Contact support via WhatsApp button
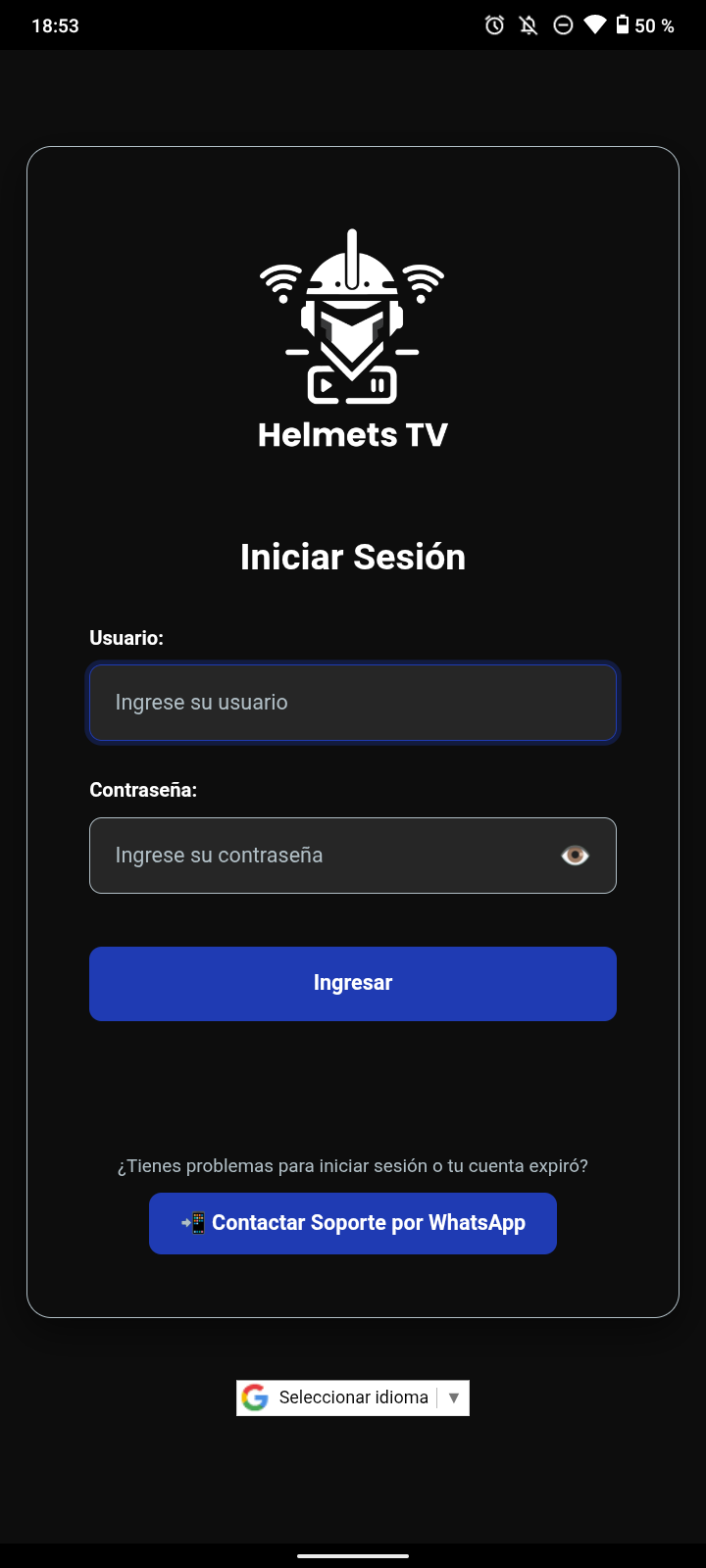This screenshot has height=1568, width=706. point(352,1223)
